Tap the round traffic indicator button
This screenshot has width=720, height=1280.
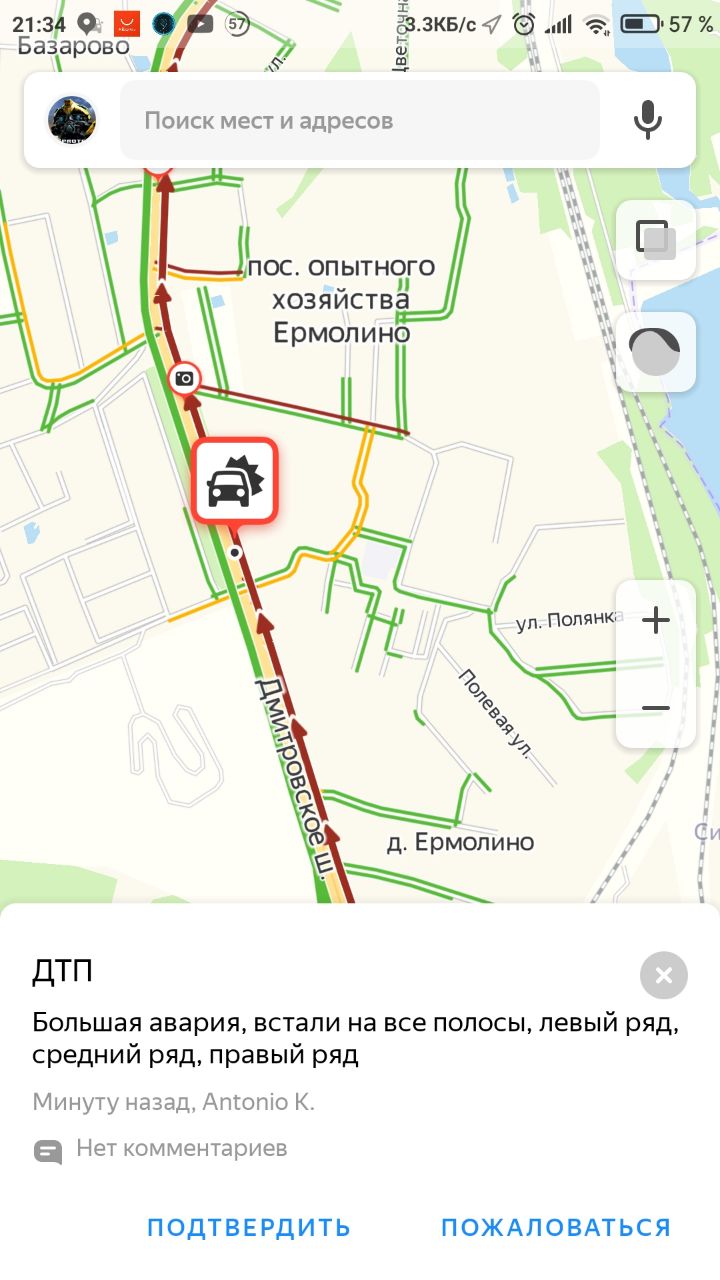[656, 352]
